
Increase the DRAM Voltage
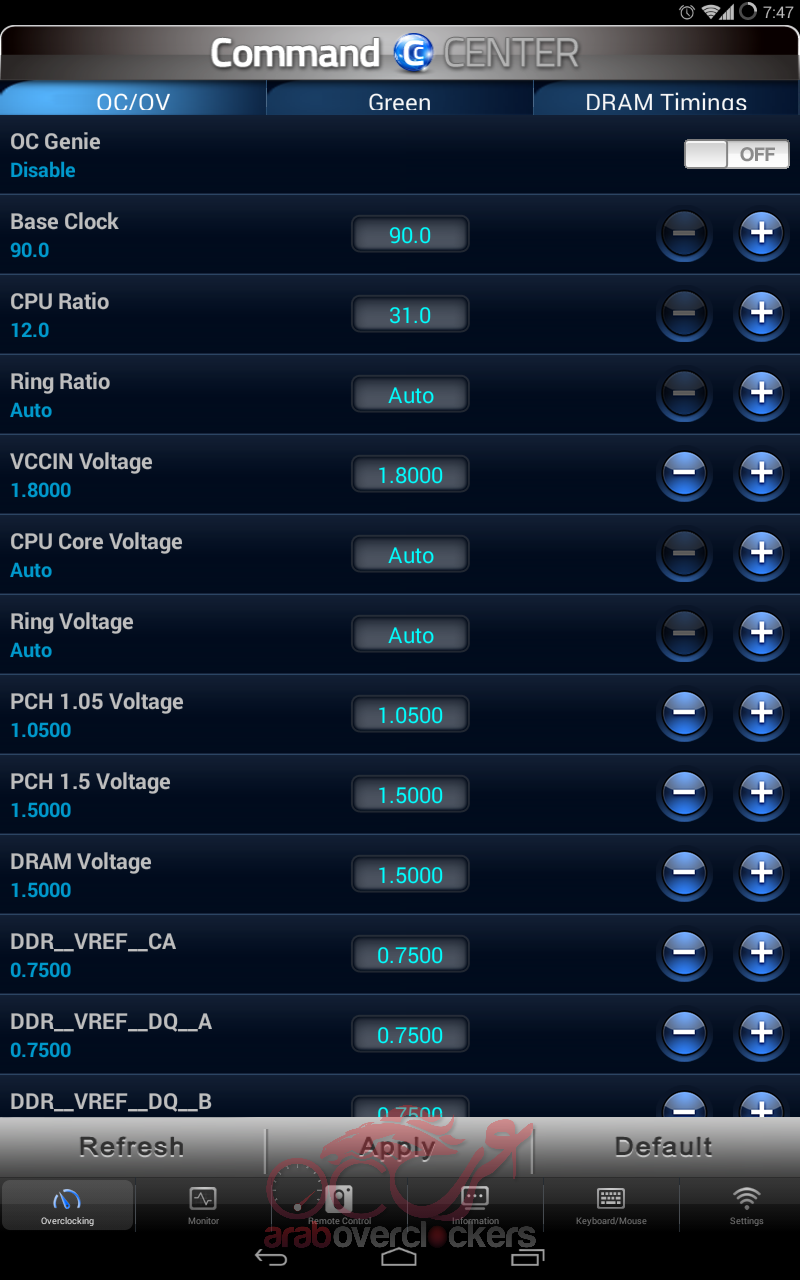(761, 873)
